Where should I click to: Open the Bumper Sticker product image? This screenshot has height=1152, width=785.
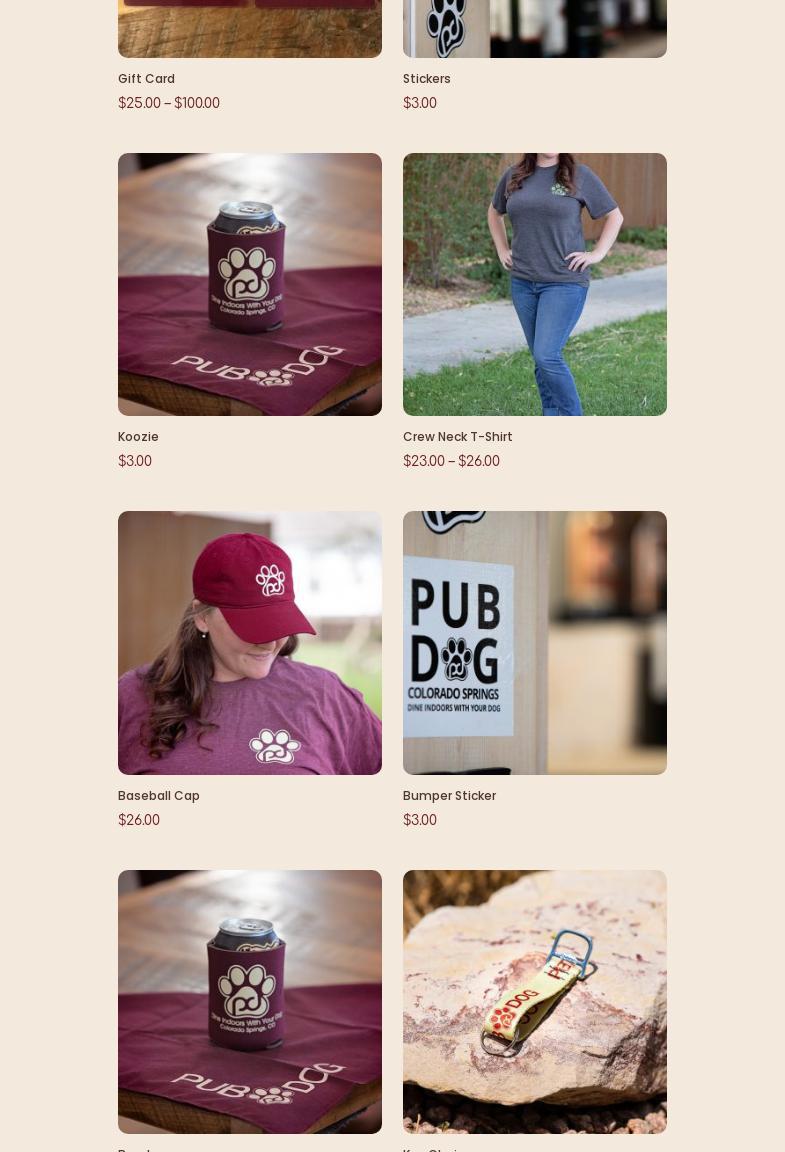pos(535,643)
